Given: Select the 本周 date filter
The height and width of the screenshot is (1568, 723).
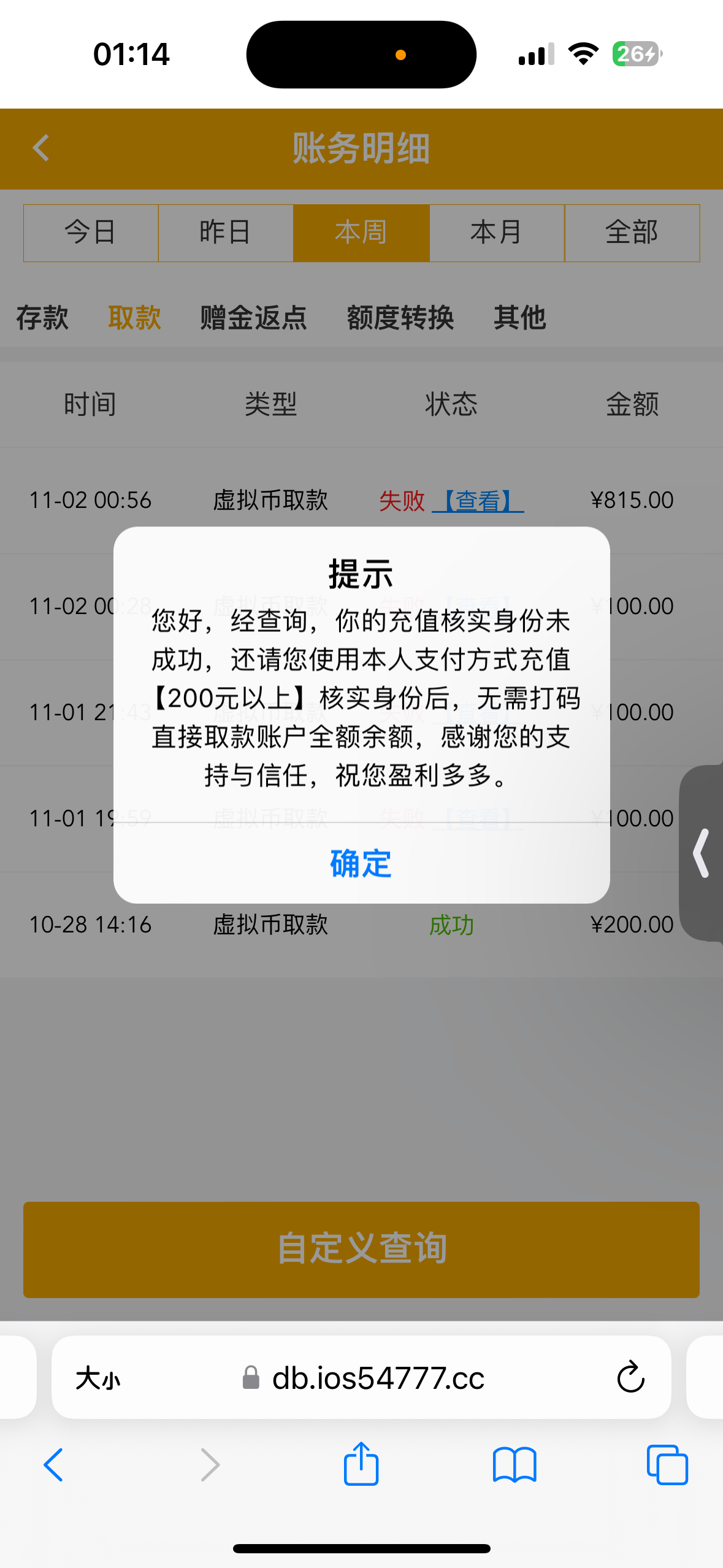Looking at the screenshot, I should (361, 233).
